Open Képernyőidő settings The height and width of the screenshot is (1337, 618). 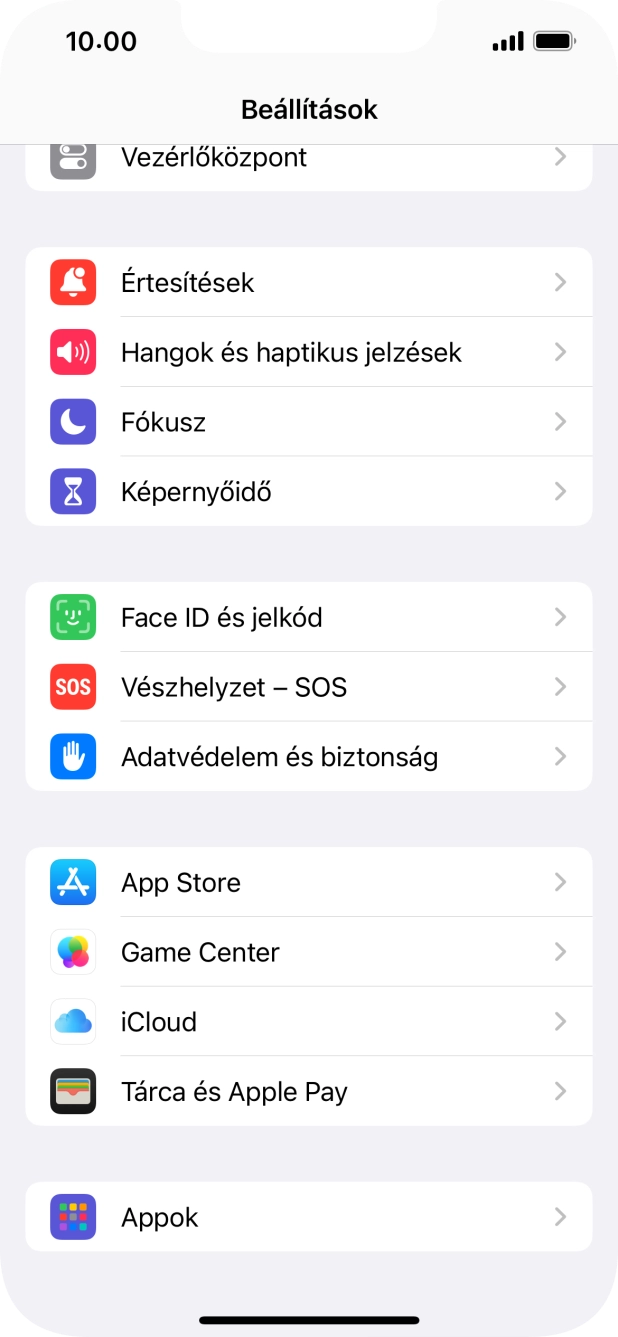tap(308, 492)
